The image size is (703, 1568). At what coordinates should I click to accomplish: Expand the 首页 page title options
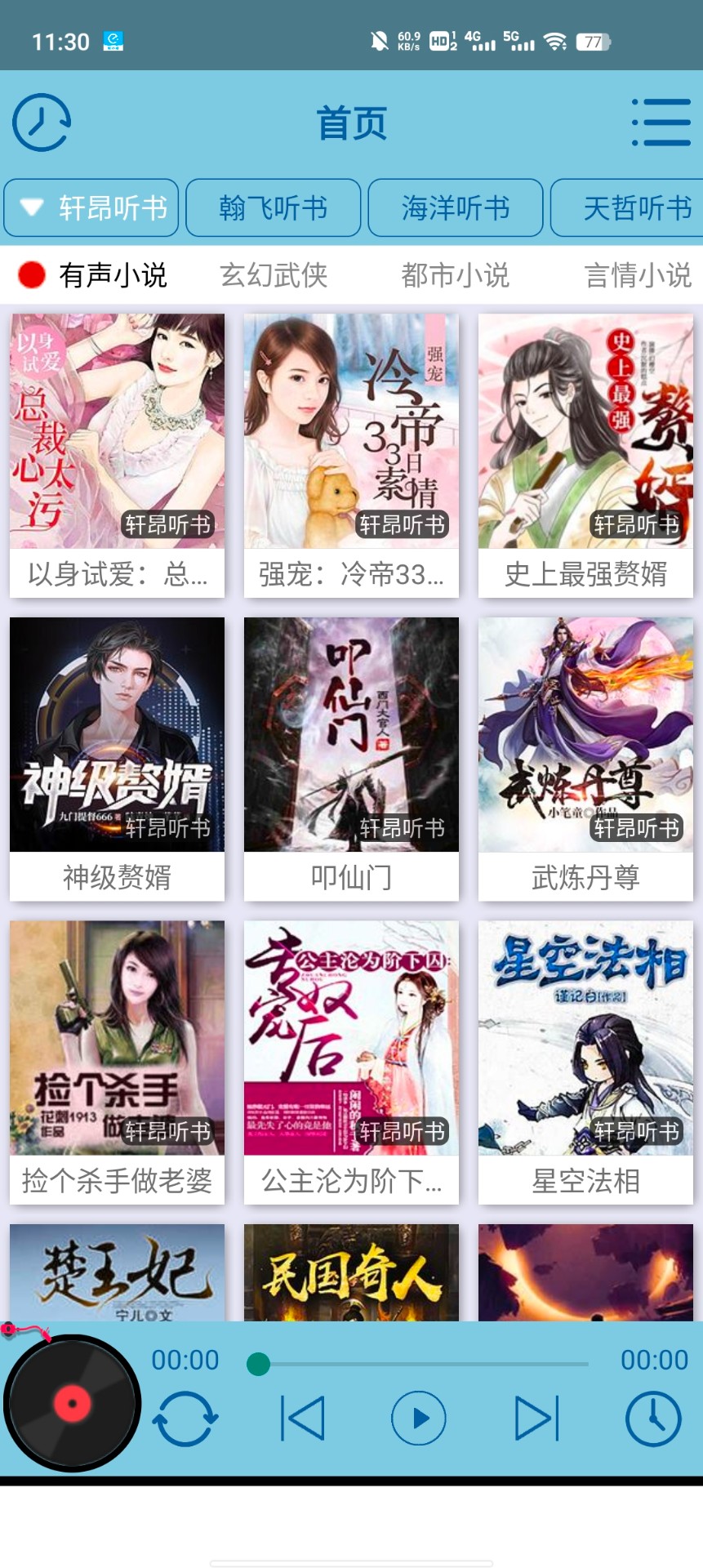pos(351,121)
